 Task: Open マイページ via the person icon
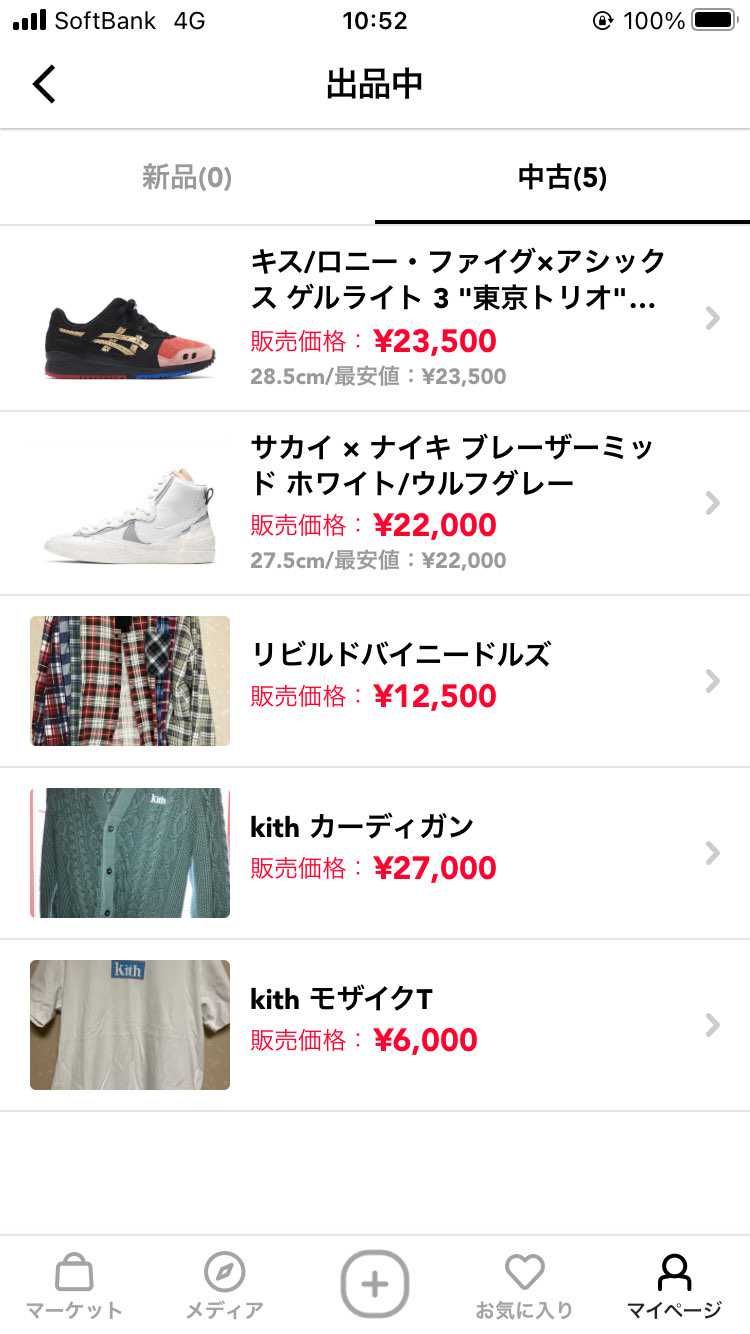pyautogui.click(x=673, y=1273)
